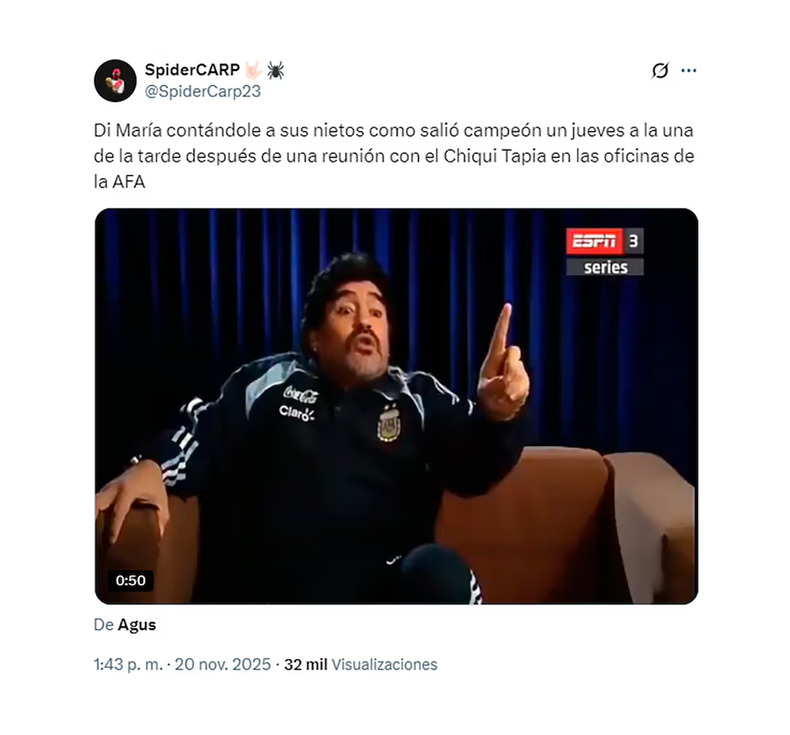
Task: Open the 1:43 p. m. post timestamp
Action: click(128, 664)
